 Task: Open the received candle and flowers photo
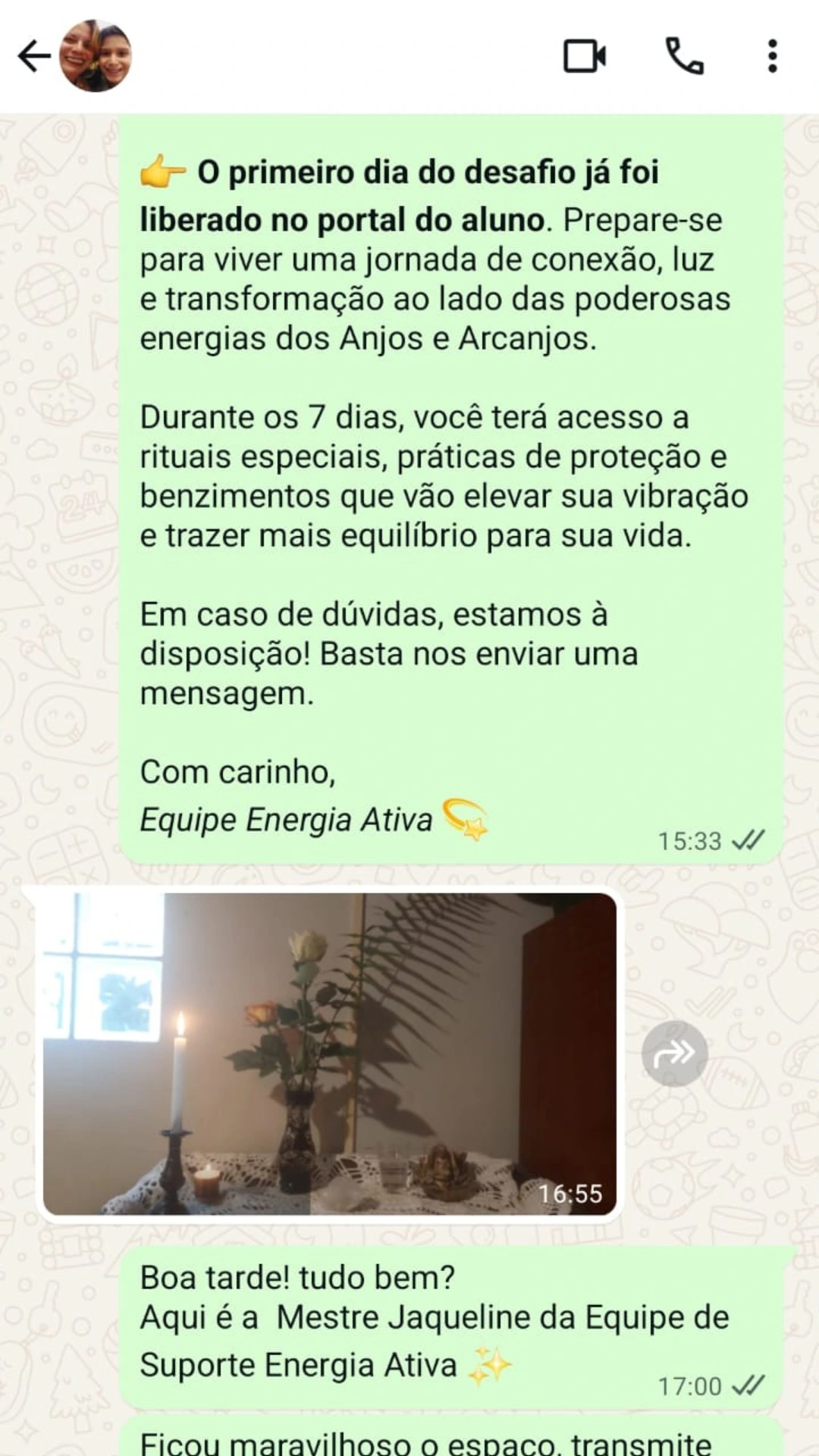pyautogui.click(x=329, y=1054)
